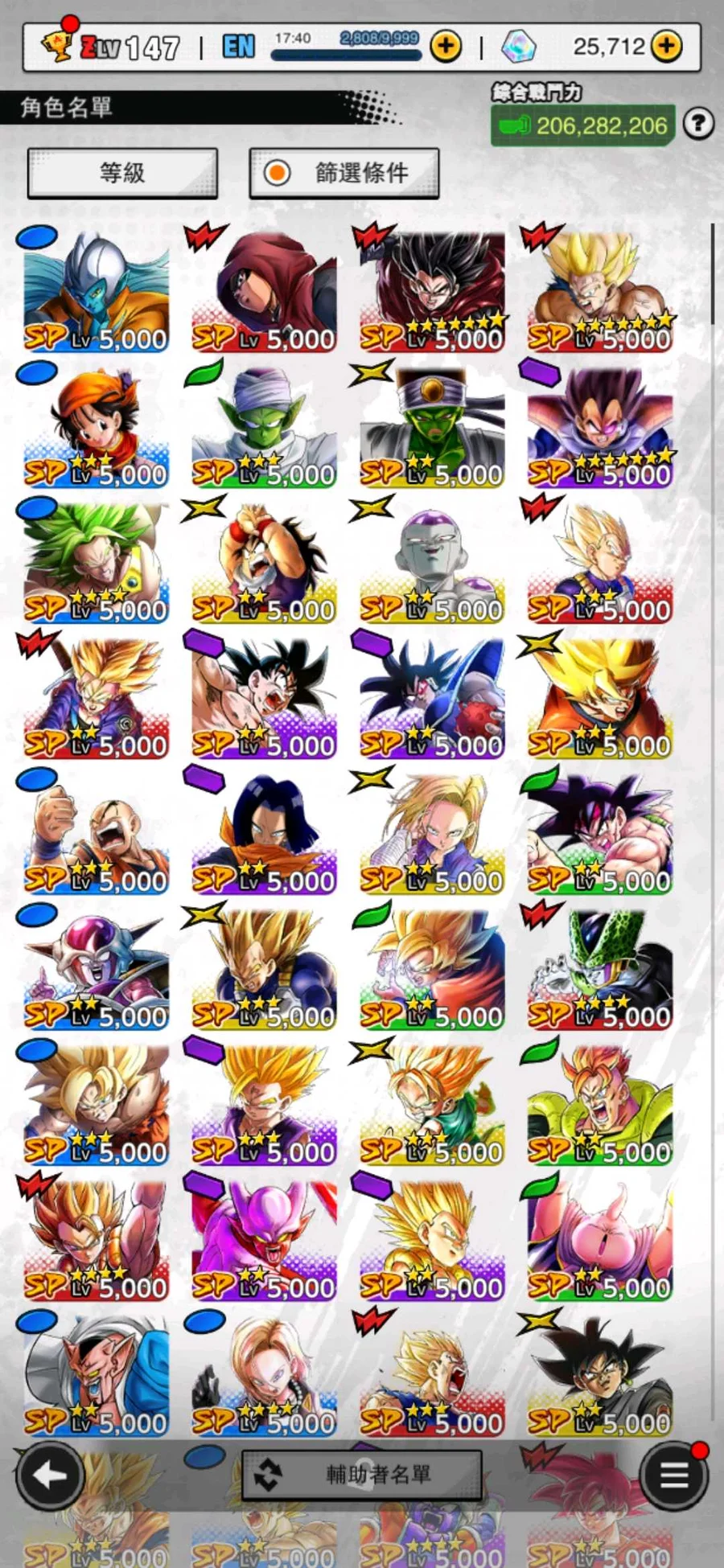Select the hooded red cloak character
The width and height of the screenshot is (724, 1568).
click(x=264, y=291)
